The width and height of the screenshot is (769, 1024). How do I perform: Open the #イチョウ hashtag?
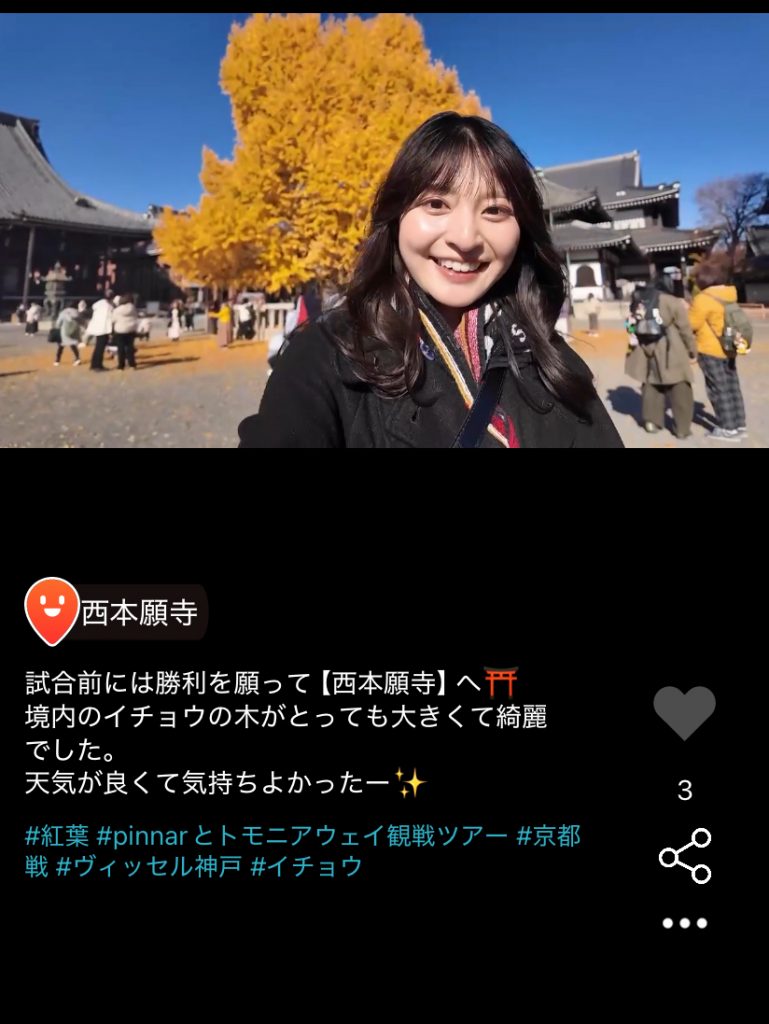pyautogui.click(x=306, y=866)
